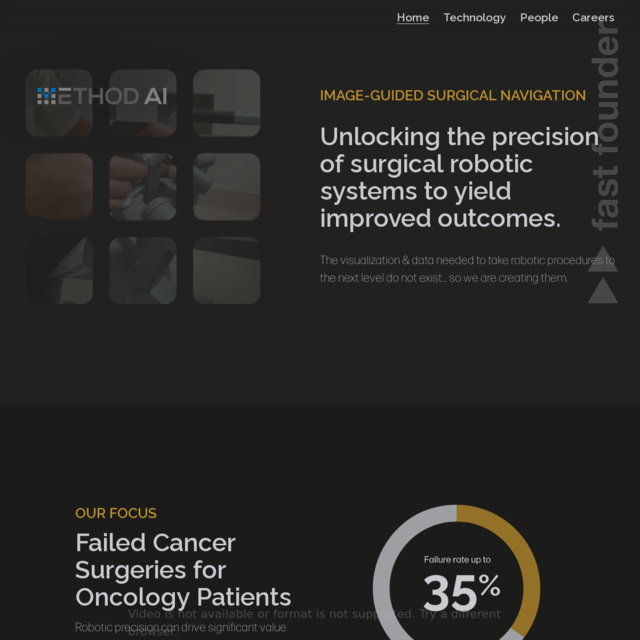Open the Home nav link

coord(413,17)
